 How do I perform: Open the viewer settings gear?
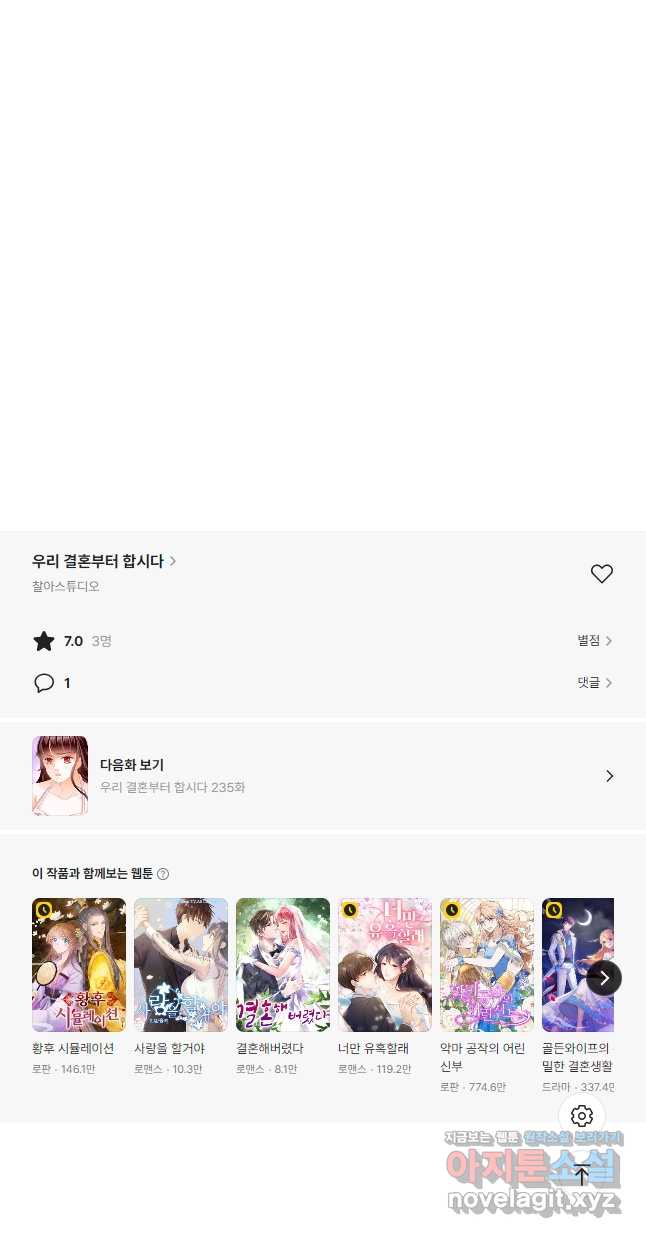click(x=582, y=1116)
